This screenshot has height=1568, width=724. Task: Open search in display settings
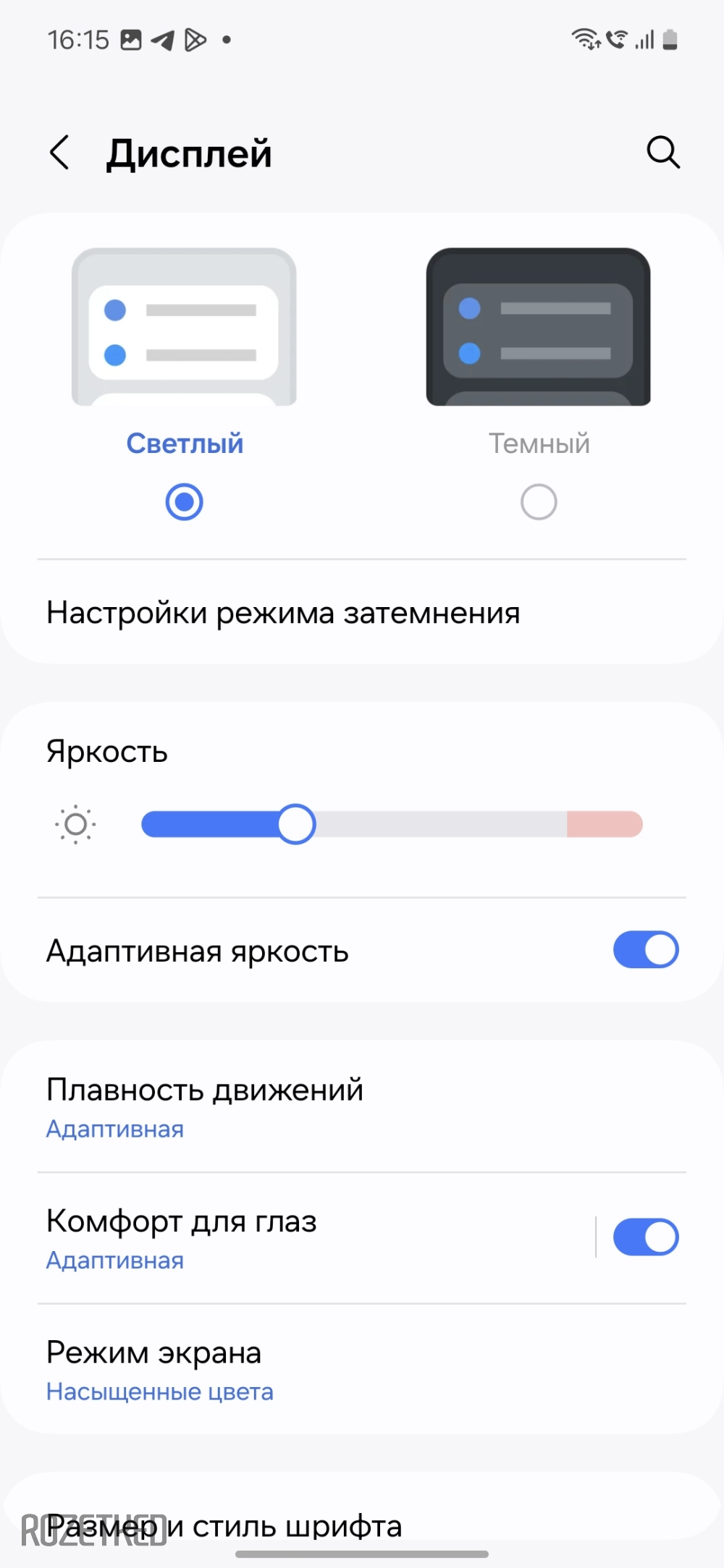point(662,153)
